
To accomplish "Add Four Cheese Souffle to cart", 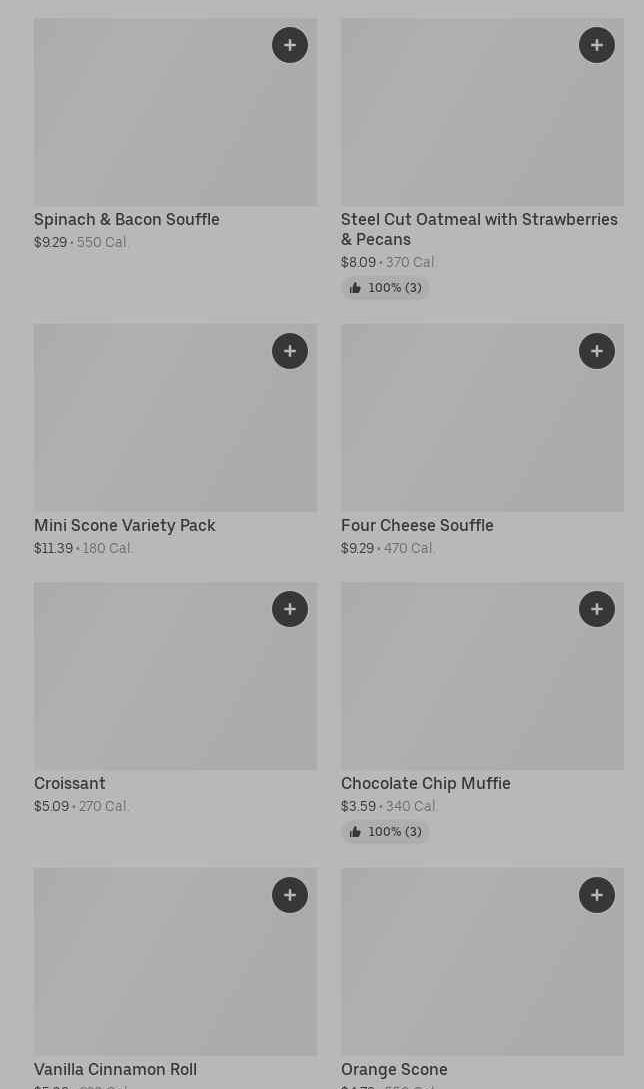I will tap(597, 351).
